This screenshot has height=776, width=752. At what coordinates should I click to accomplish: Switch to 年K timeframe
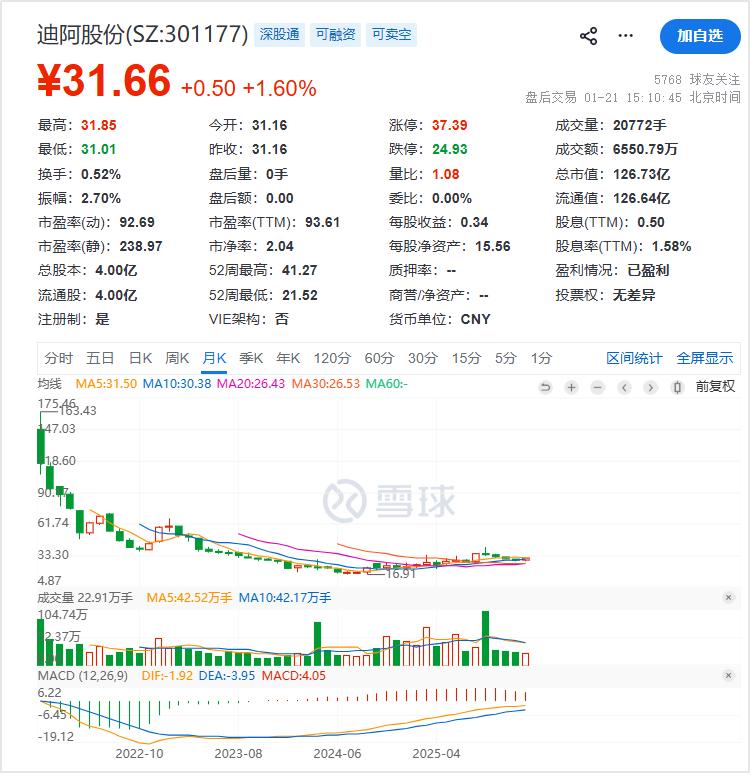point(288,358)
